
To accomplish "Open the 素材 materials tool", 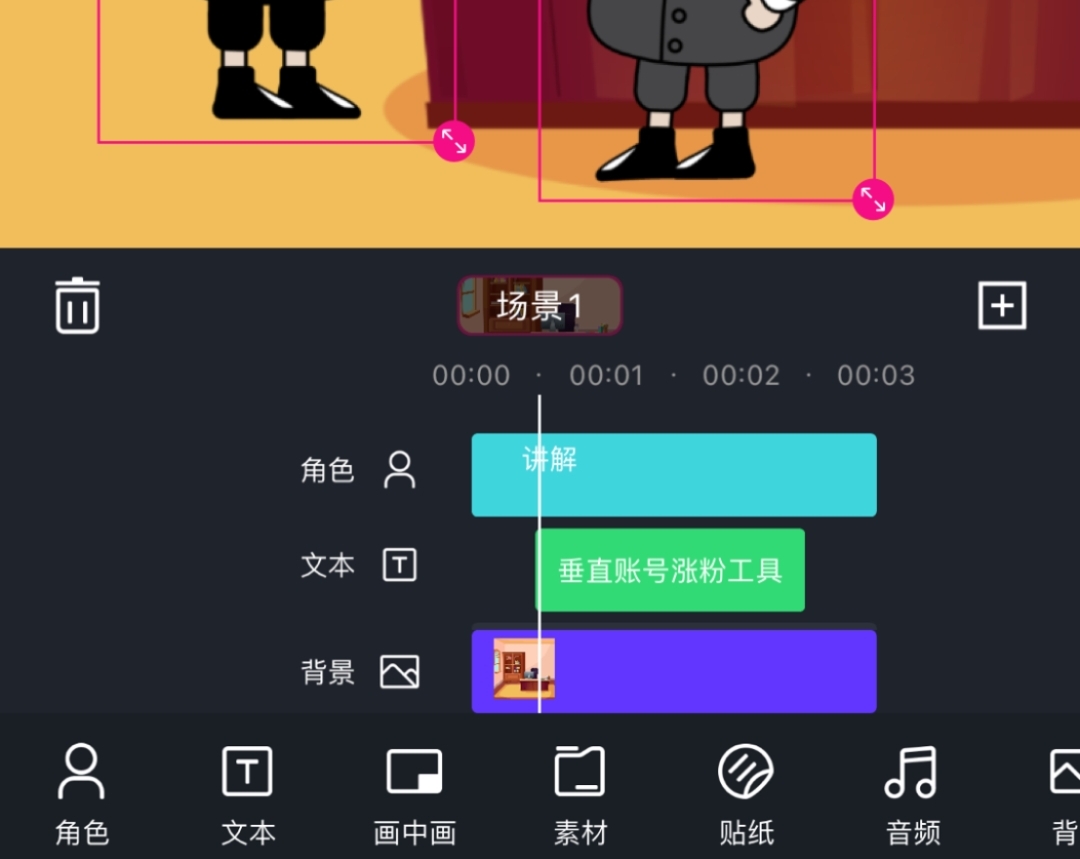I will point(580,795).
